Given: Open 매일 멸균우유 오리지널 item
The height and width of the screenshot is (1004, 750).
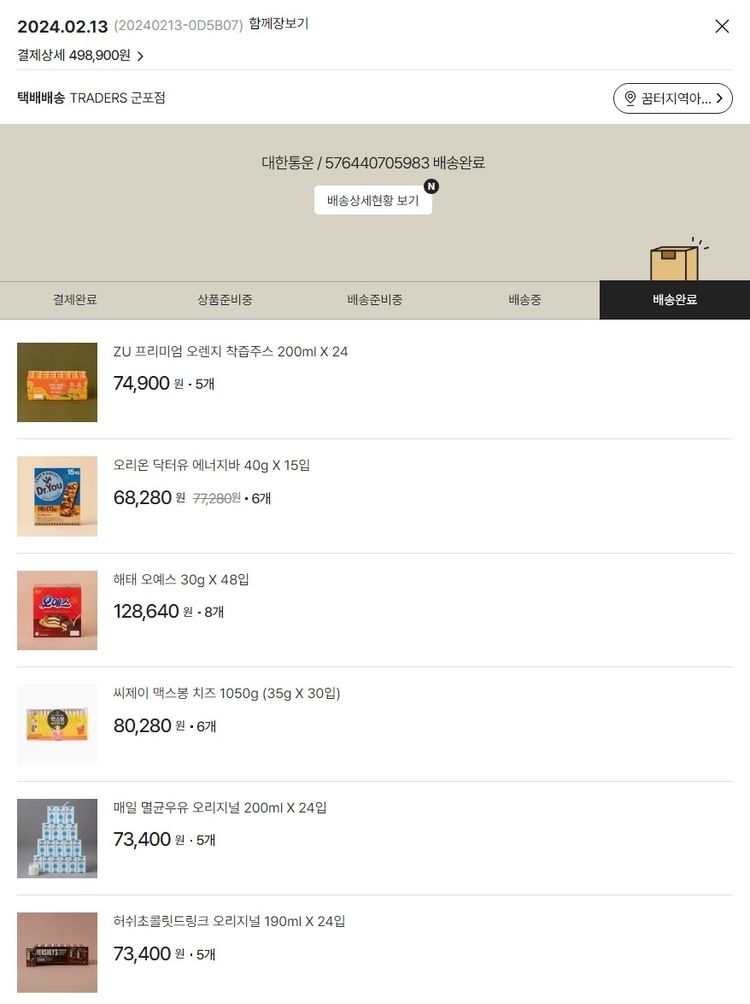Looking at the screenshot, I should pyautogui.click(x=220, y=808).
